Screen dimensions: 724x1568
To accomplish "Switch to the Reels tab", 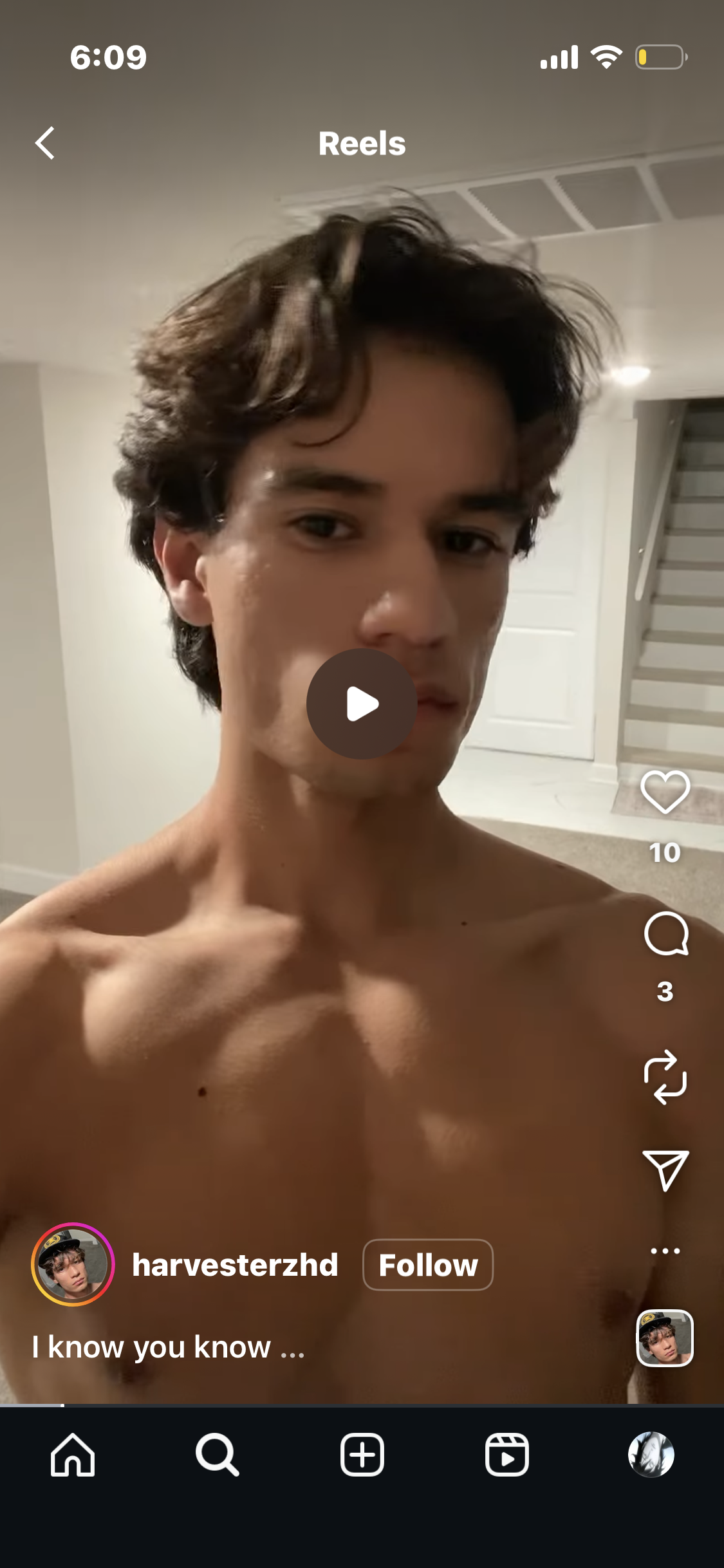I will [507, 1455].
